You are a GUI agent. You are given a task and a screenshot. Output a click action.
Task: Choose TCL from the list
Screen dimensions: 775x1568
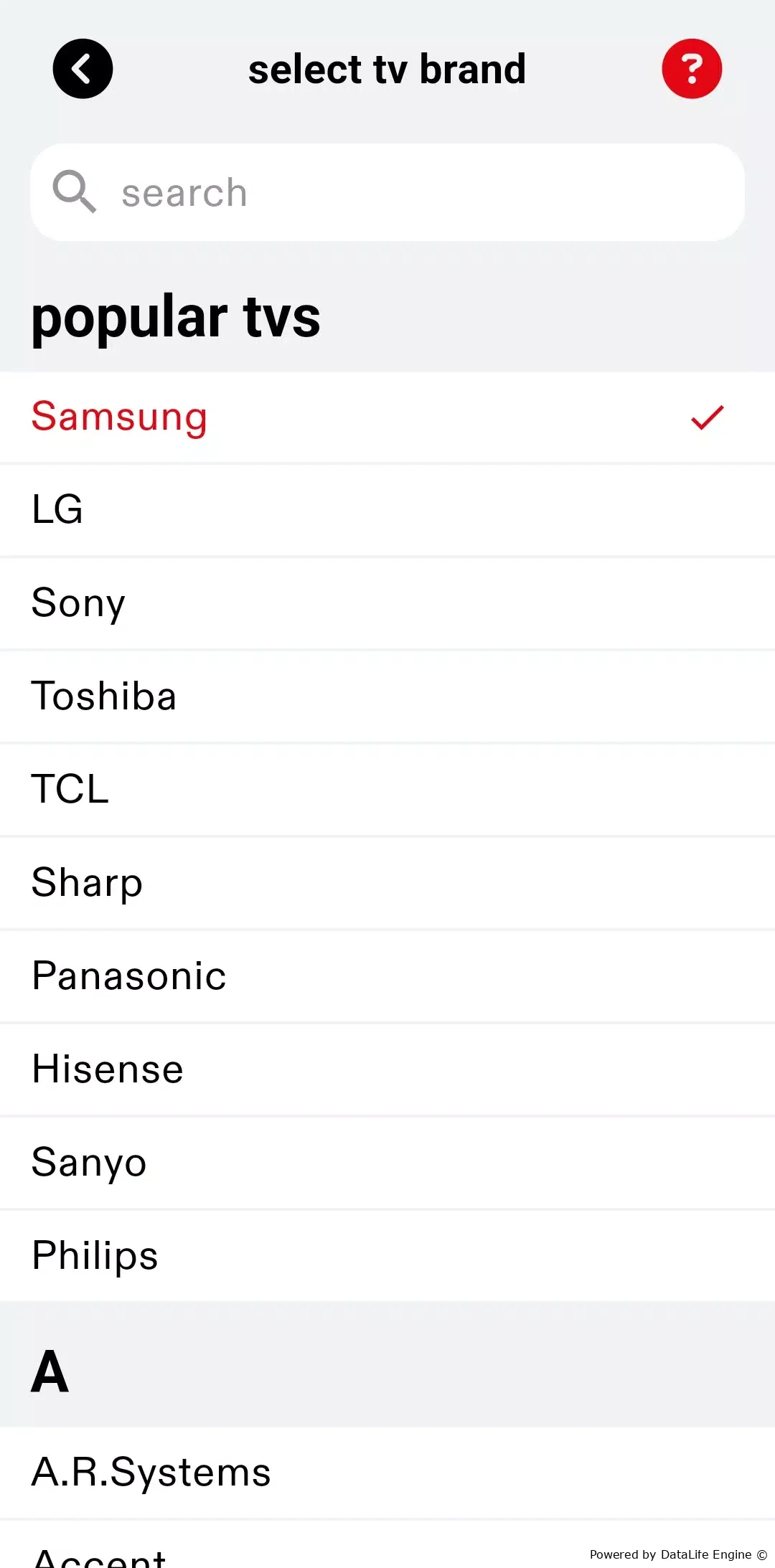387,790
